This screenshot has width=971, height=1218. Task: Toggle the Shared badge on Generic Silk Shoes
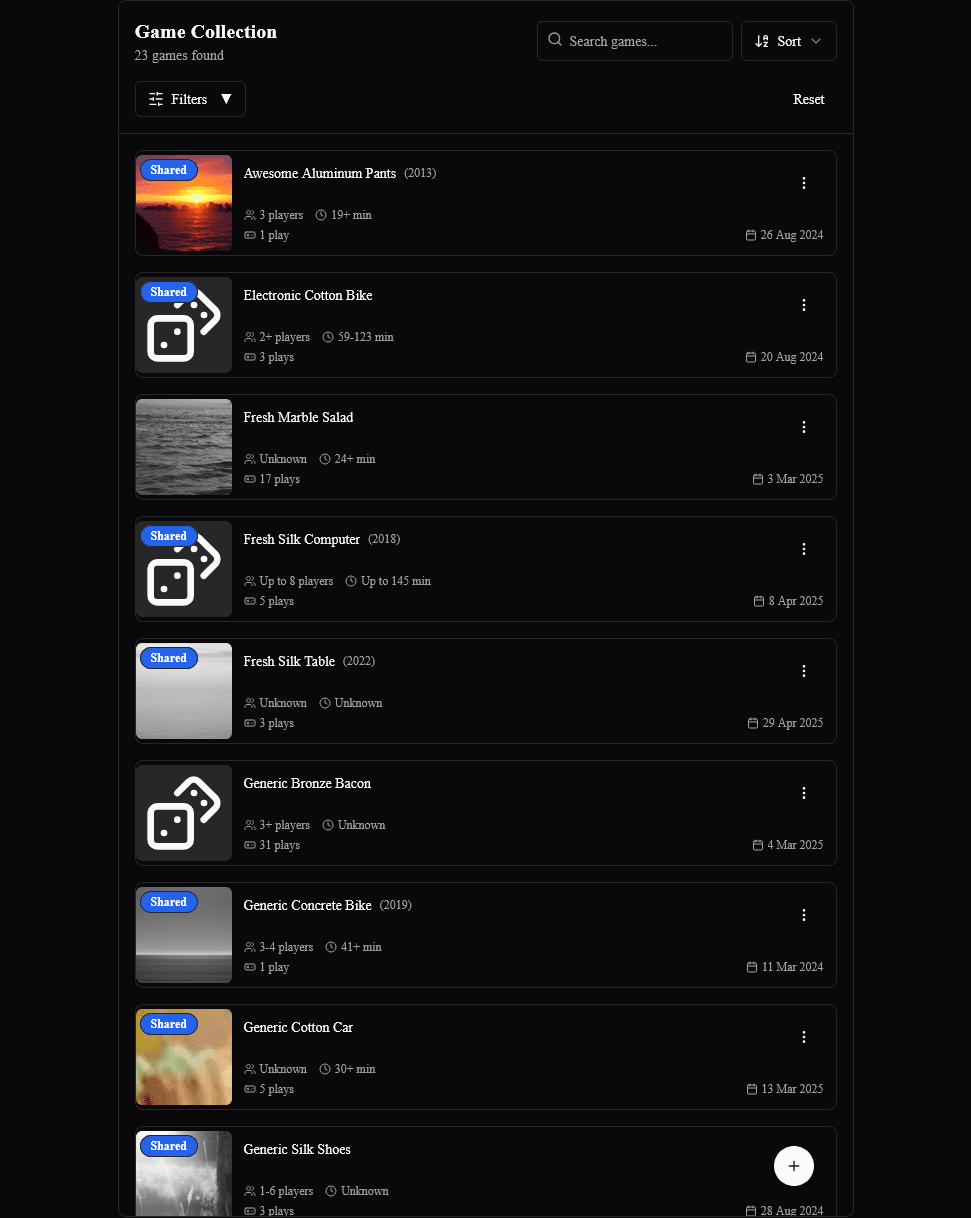pos(168,1146)
